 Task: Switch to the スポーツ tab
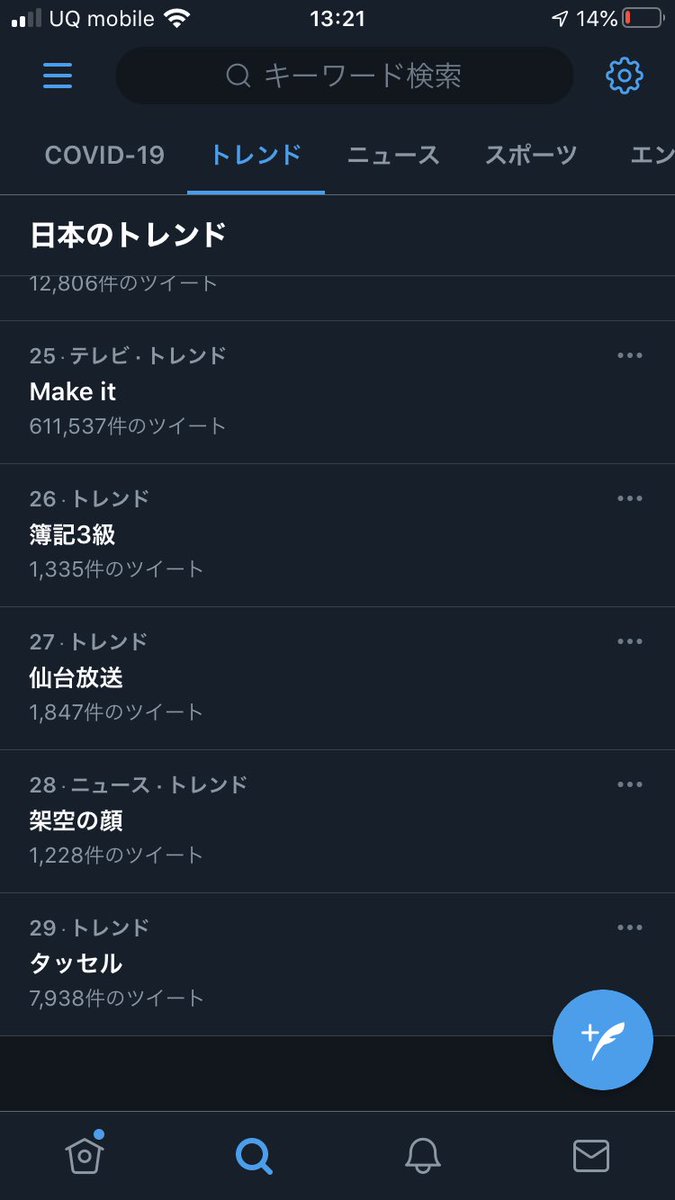click(531, 155)
